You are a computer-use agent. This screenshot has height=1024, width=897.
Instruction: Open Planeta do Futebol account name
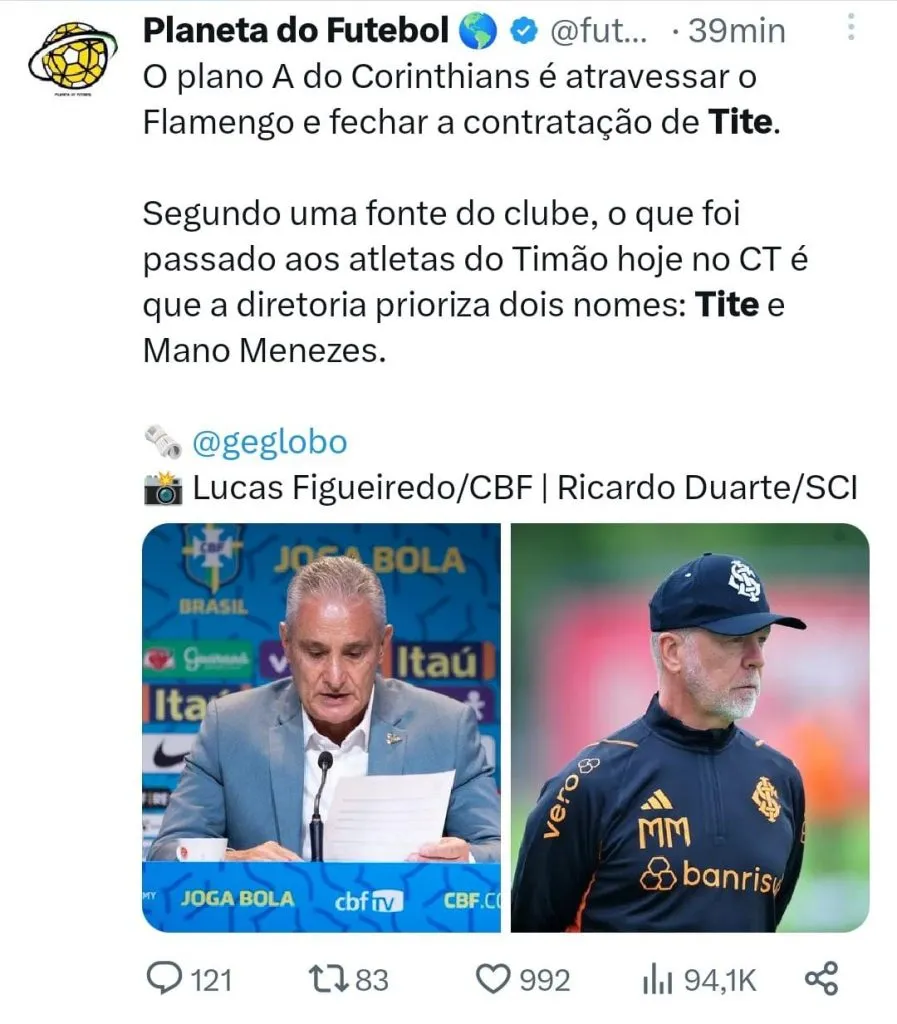tap(296, 31)
